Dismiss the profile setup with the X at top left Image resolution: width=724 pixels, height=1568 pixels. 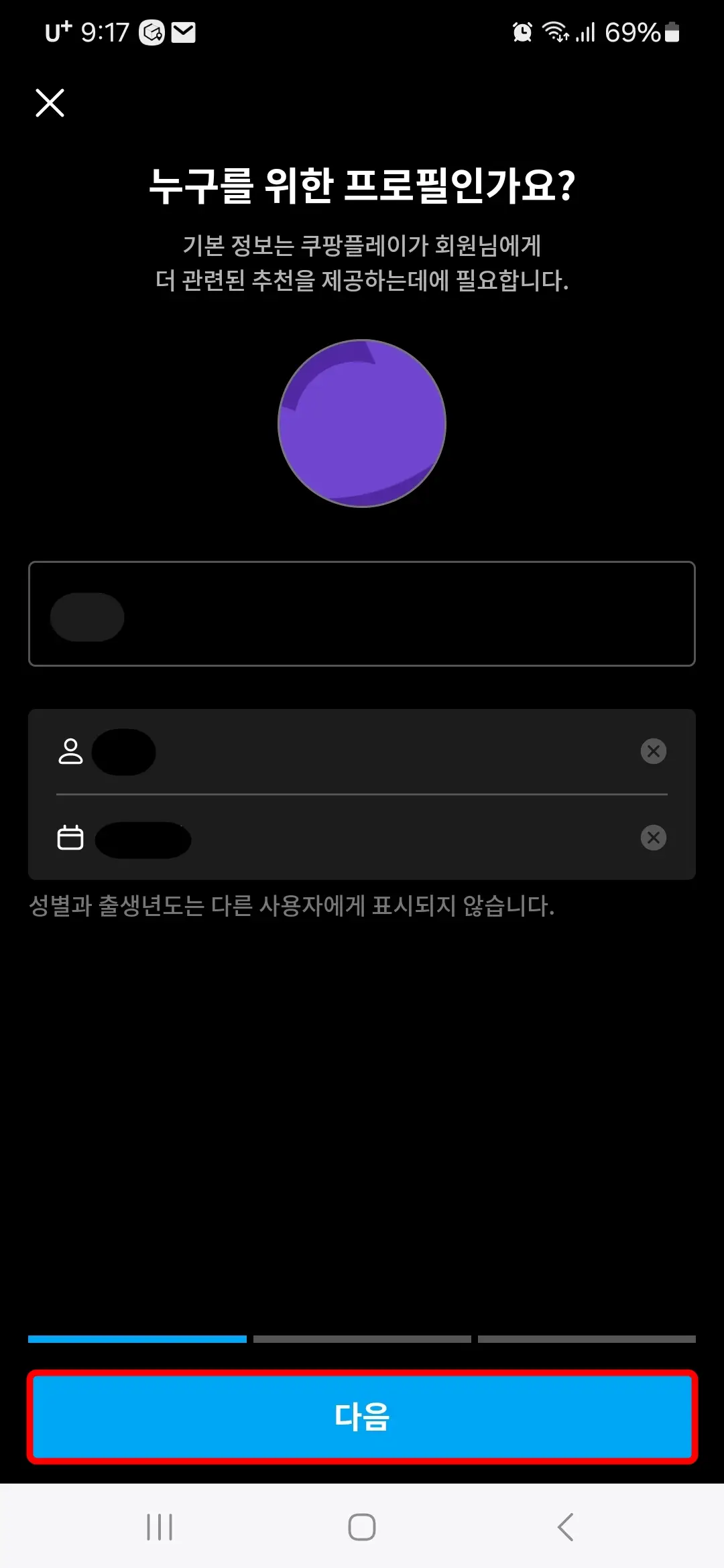point(50,103)
